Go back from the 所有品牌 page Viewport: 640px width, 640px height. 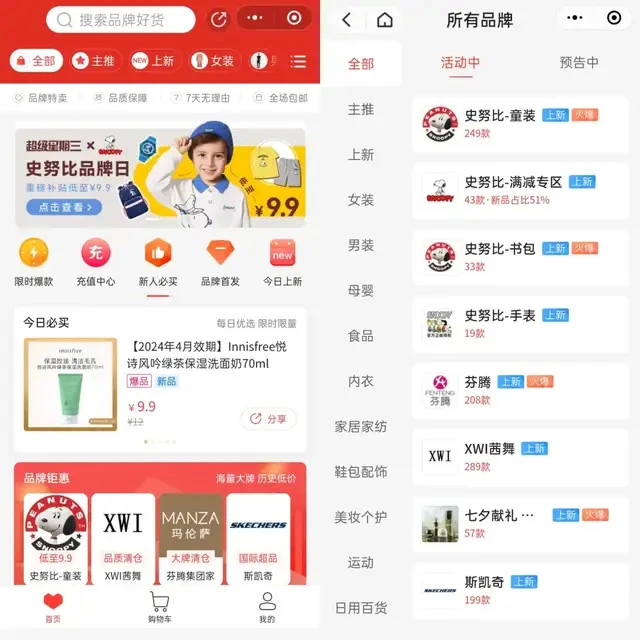346,19
